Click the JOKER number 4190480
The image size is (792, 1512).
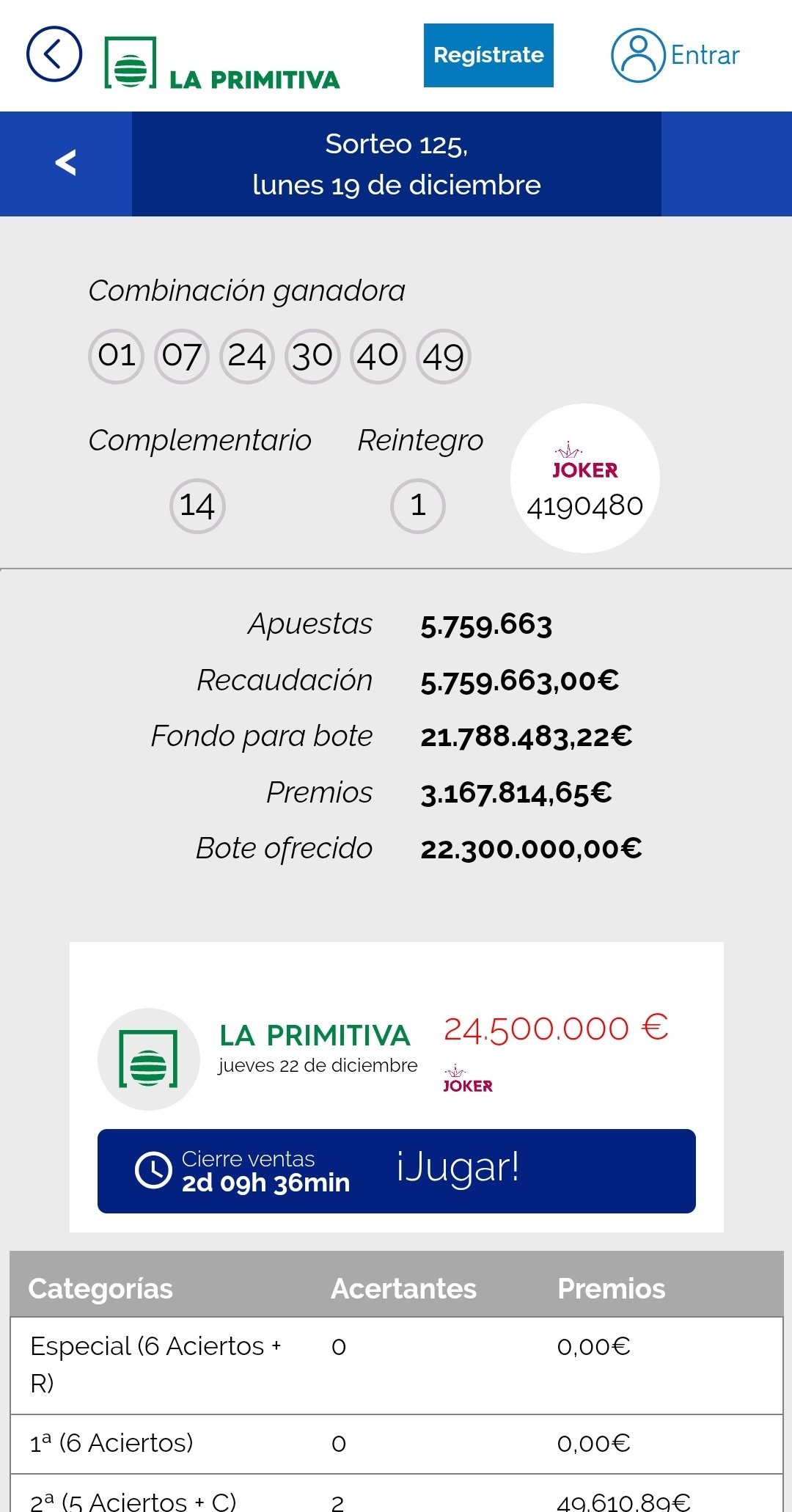(x=585, y=505)
